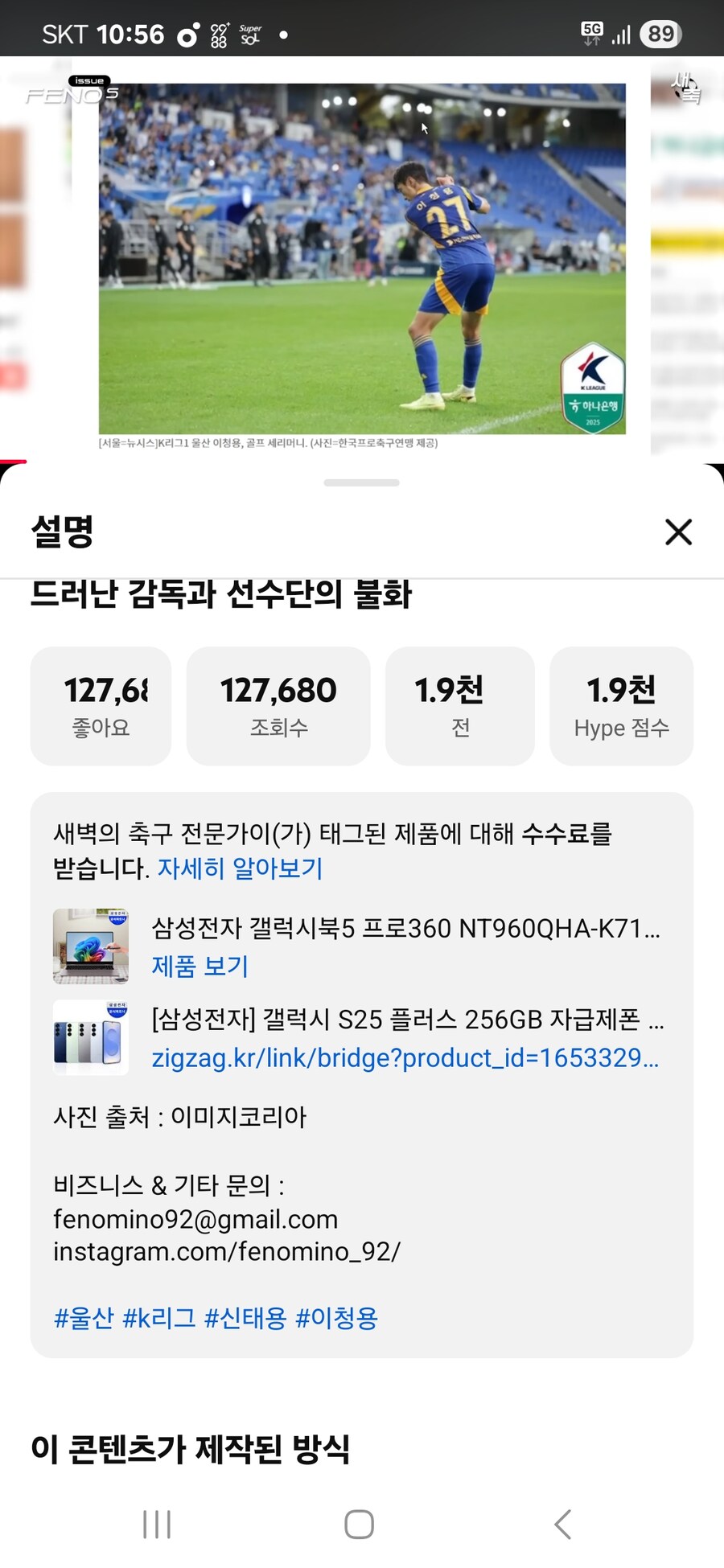Open the 갤럭시 S25 플러스 product thumbnail
The height and width of the screenshot is (1568, 724).
[91, 1037]
